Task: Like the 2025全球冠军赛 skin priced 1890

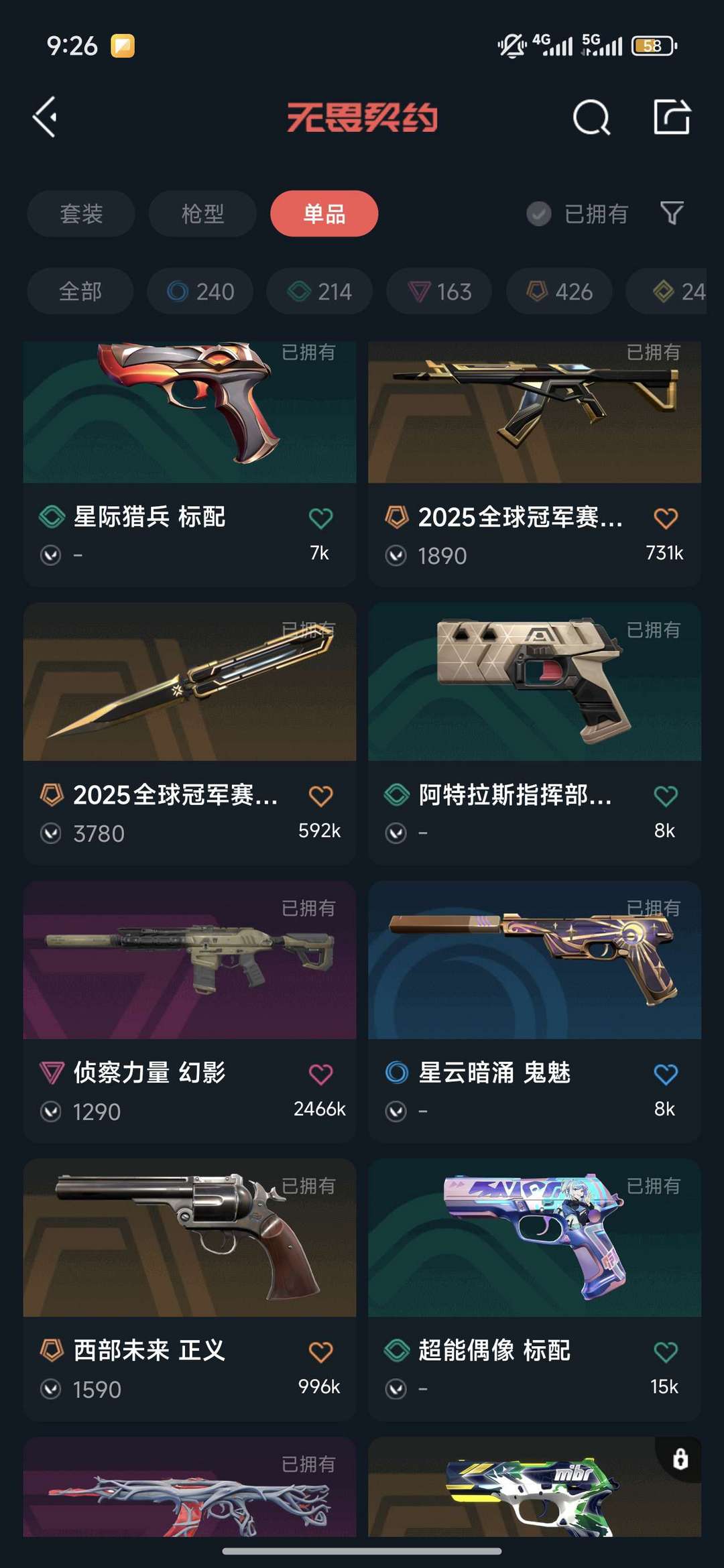Action: [665, 518]
